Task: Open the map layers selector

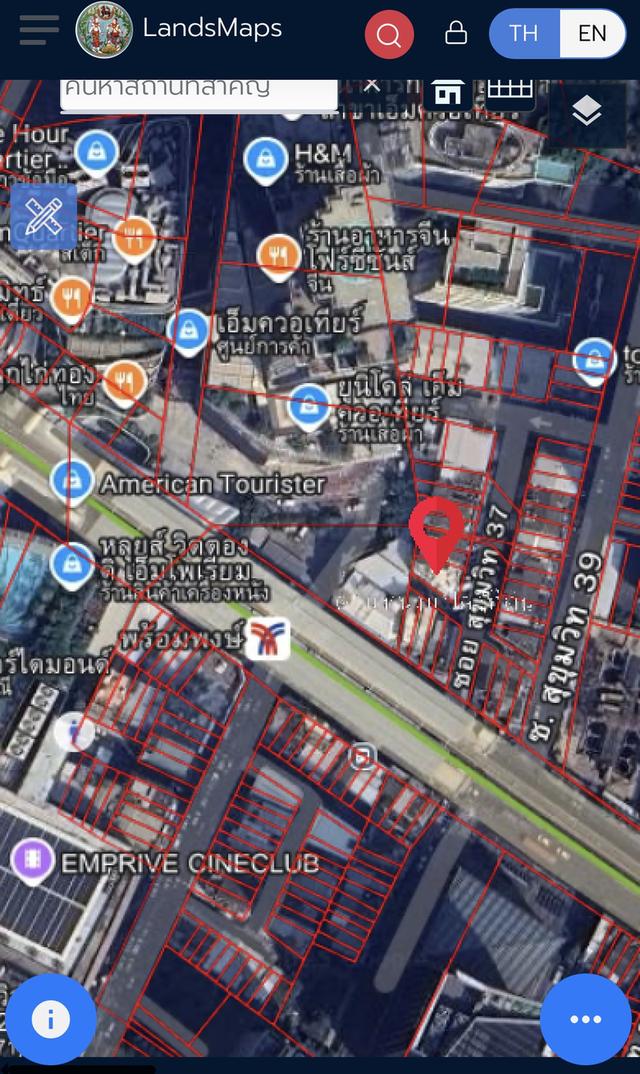Action: click(x=586, y=112)
